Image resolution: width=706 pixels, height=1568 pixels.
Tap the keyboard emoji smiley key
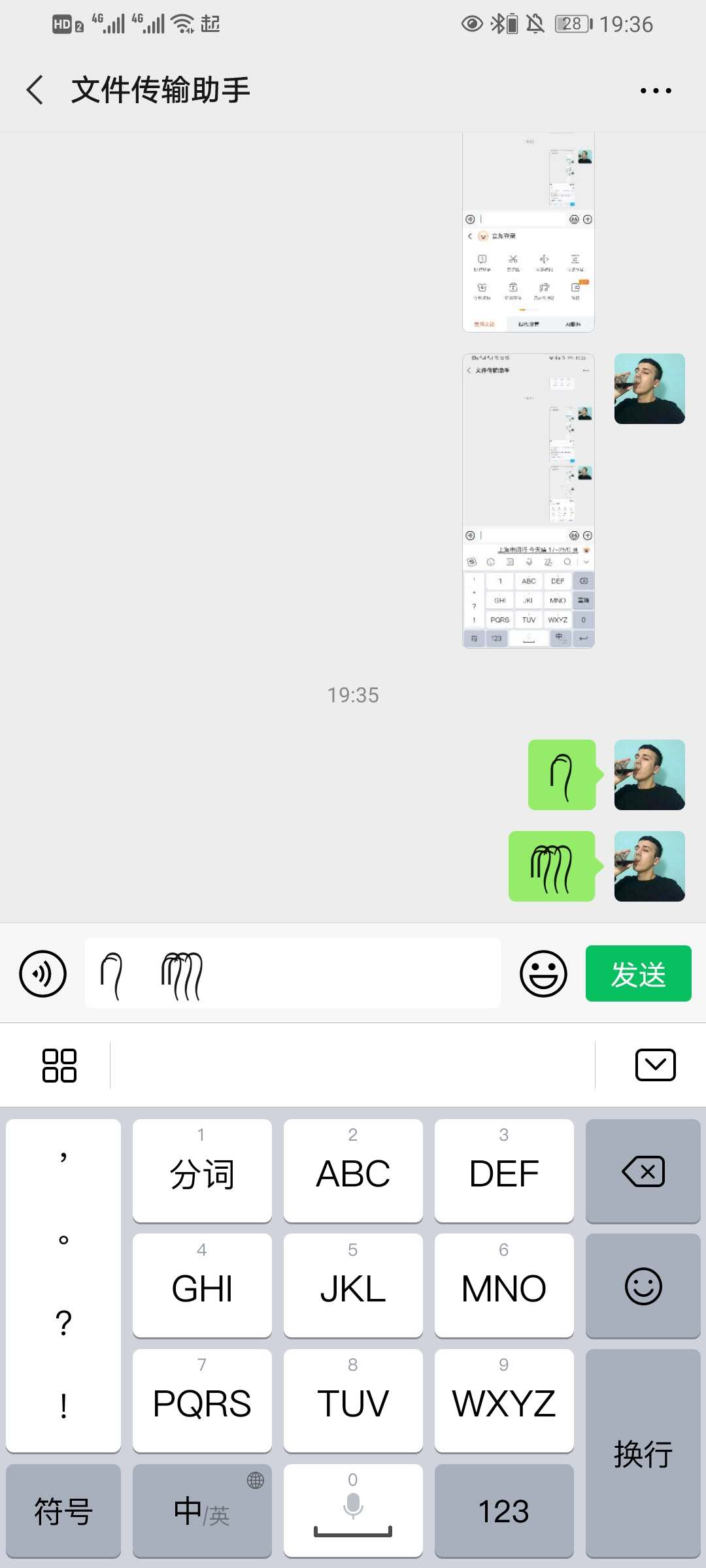coord(643,1286)
